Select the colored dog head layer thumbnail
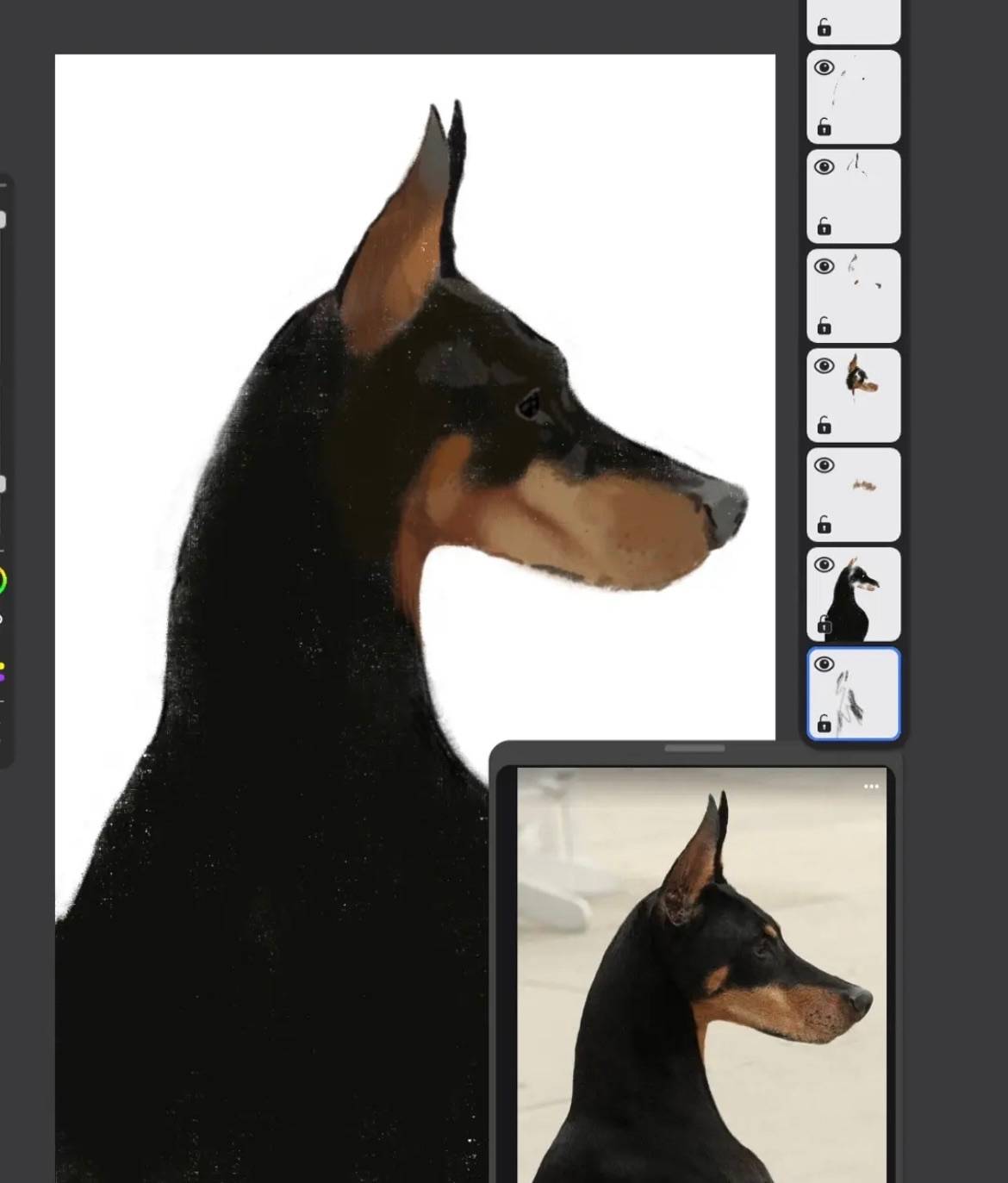Image resolution: width=1008 pixels, height=1183 pixels. tap(854, 395)
